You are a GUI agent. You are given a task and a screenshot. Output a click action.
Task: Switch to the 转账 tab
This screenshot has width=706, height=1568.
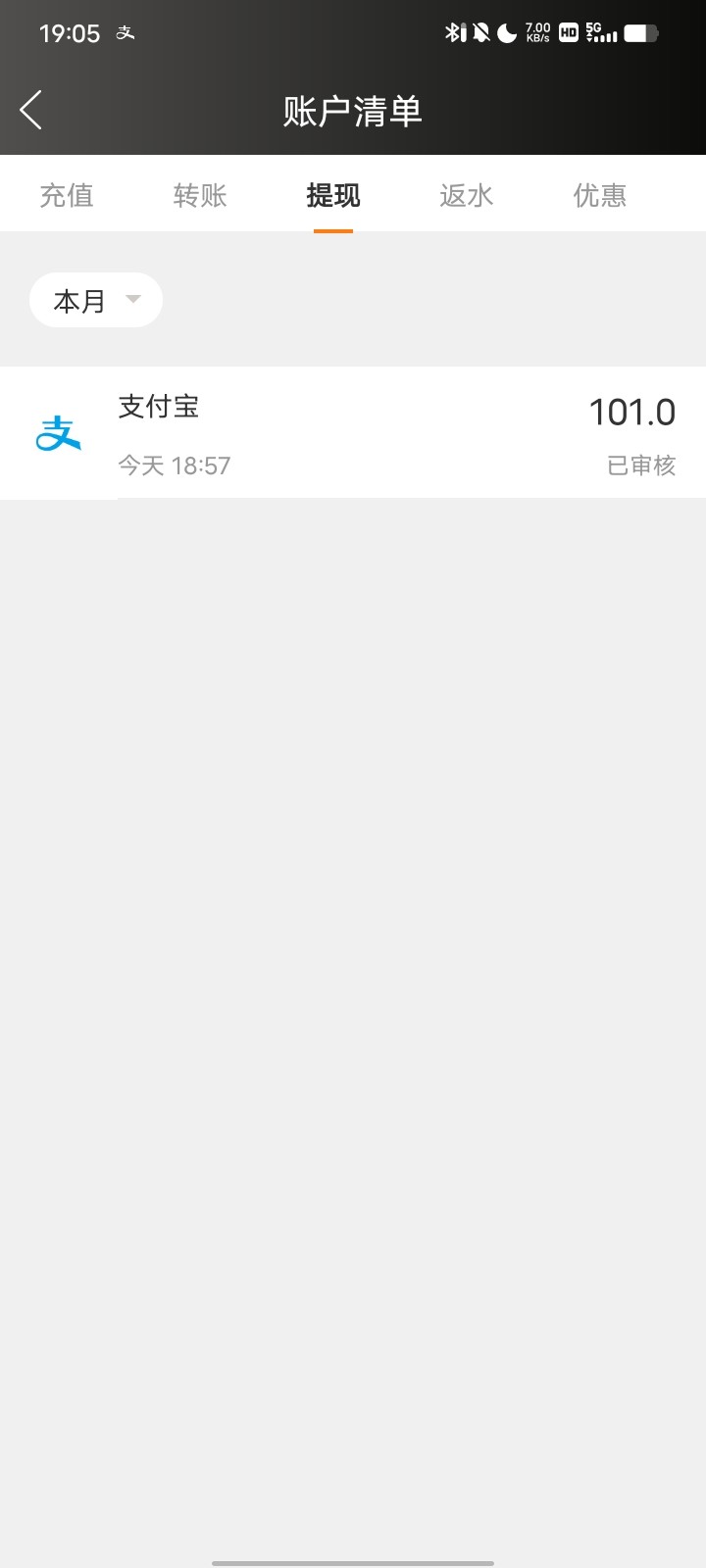200,195
